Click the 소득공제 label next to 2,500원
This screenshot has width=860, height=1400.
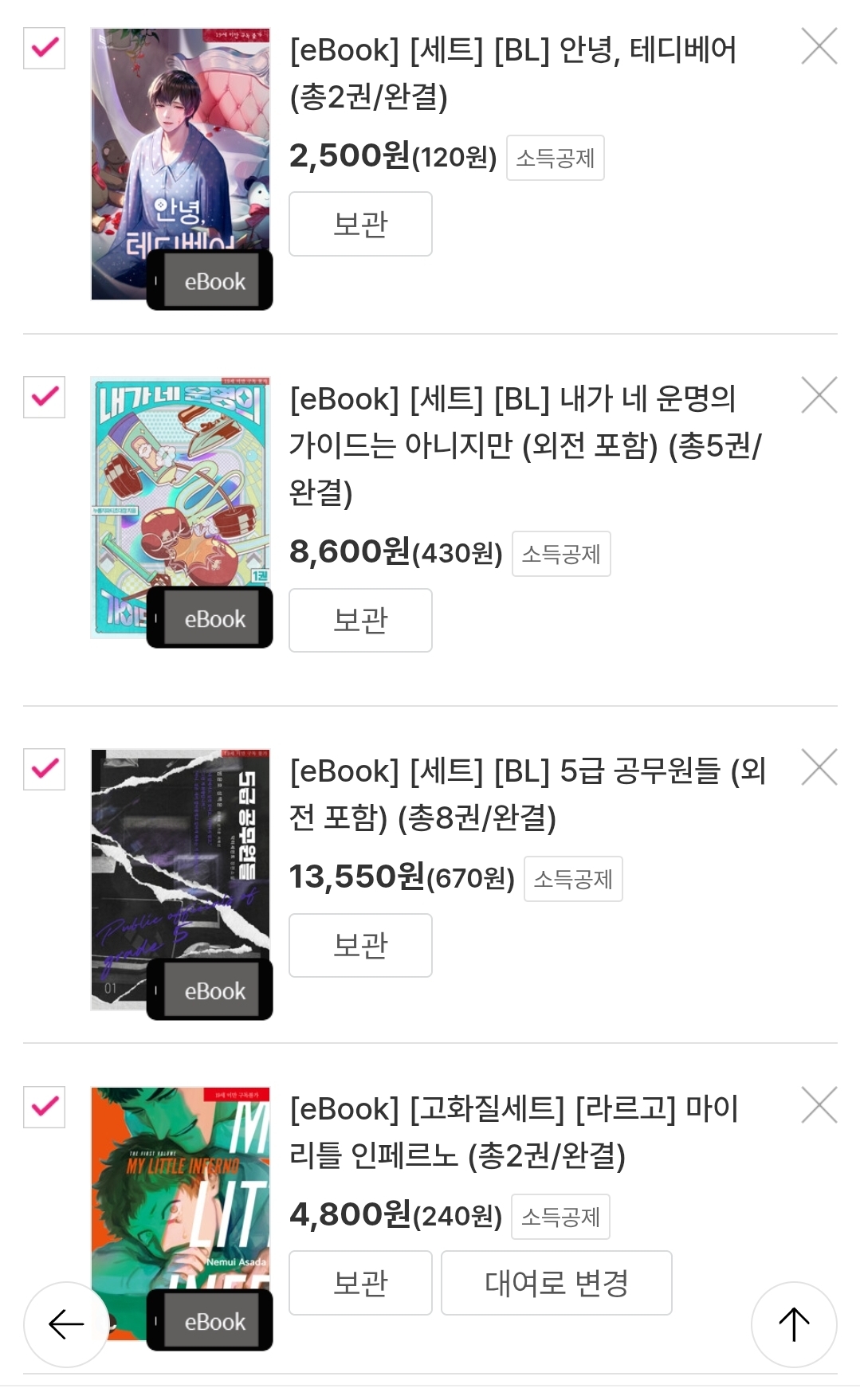(x=556, y=158)
